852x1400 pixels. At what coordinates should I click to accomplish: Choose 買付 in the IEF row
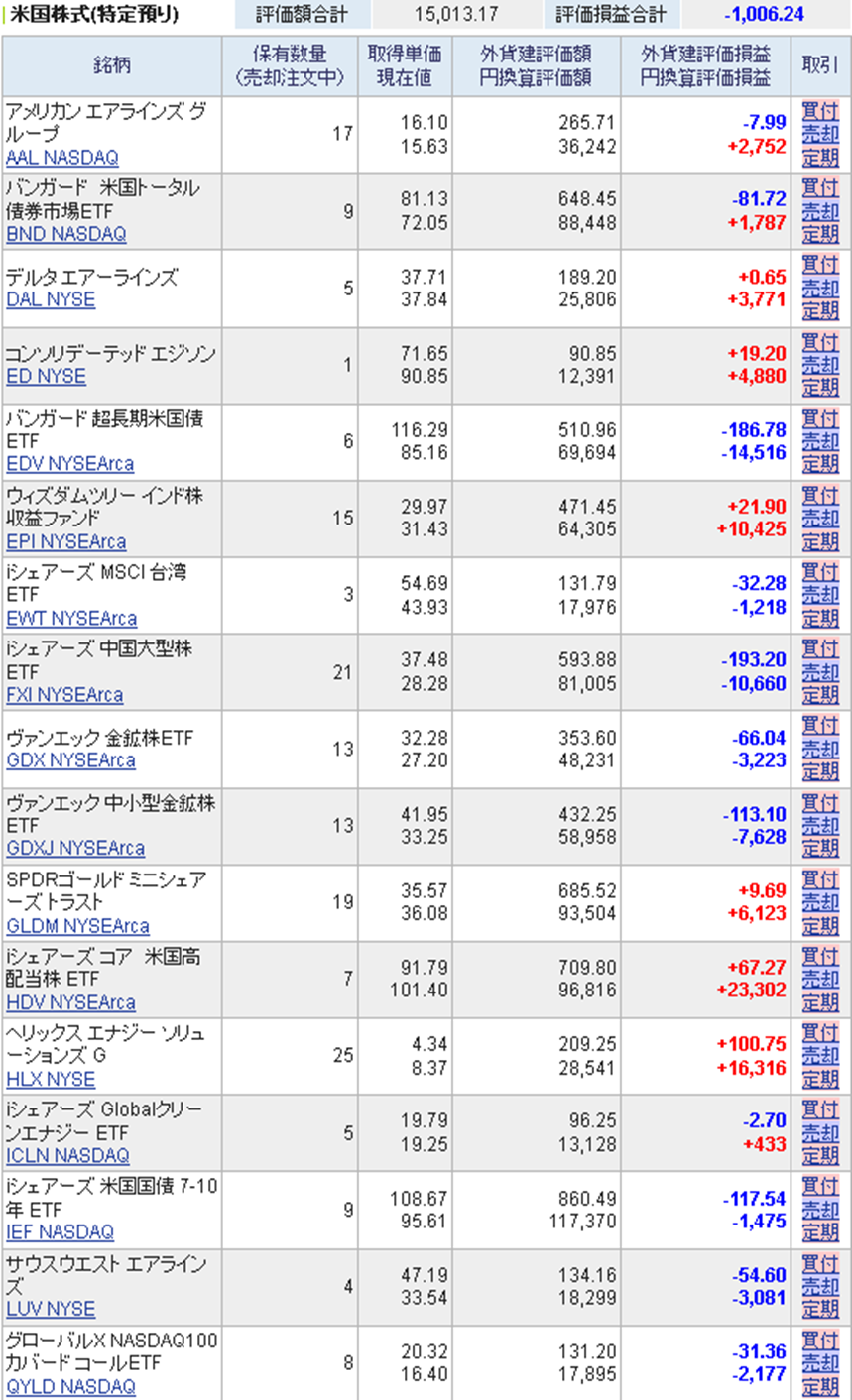[x=819, y=1186]
